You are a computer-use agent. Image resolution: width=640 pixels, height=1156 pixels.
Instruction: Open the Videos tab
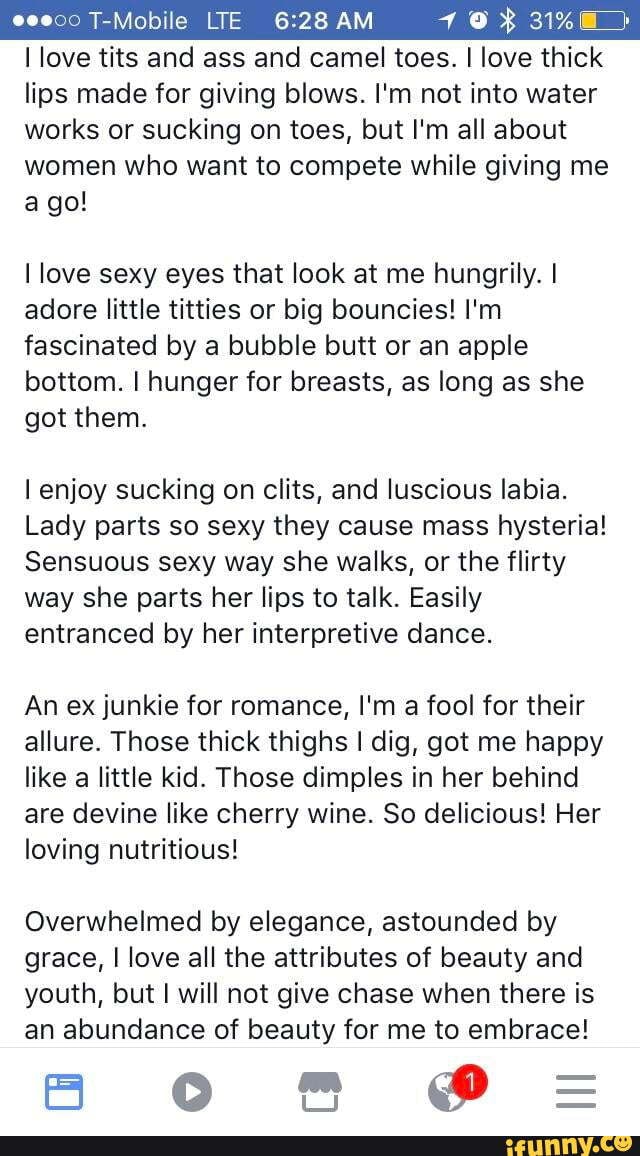pyautogui.click(x=192, y=1091)
